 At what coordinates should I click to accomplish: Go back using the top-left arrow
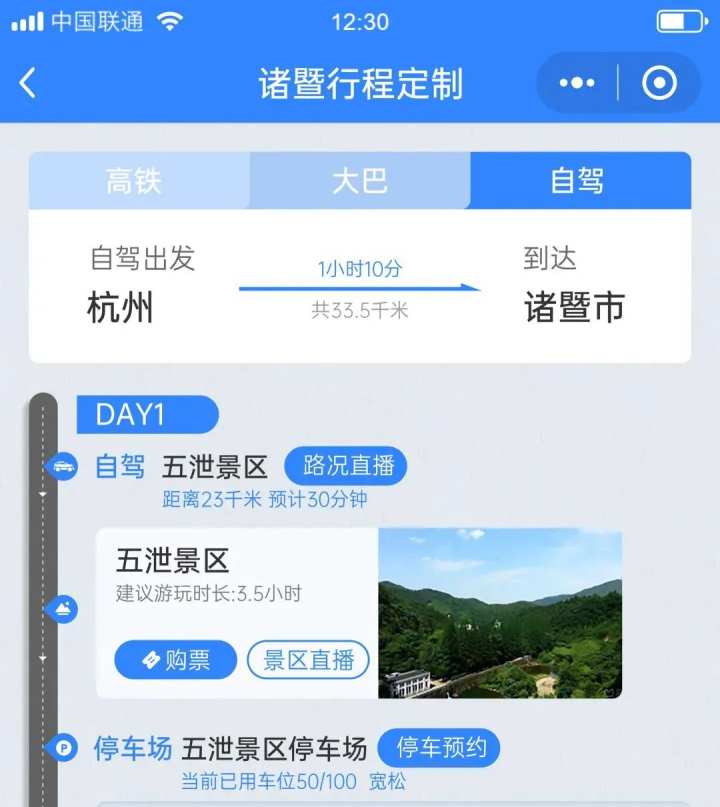pyautogui.click(x=28, y=83)
